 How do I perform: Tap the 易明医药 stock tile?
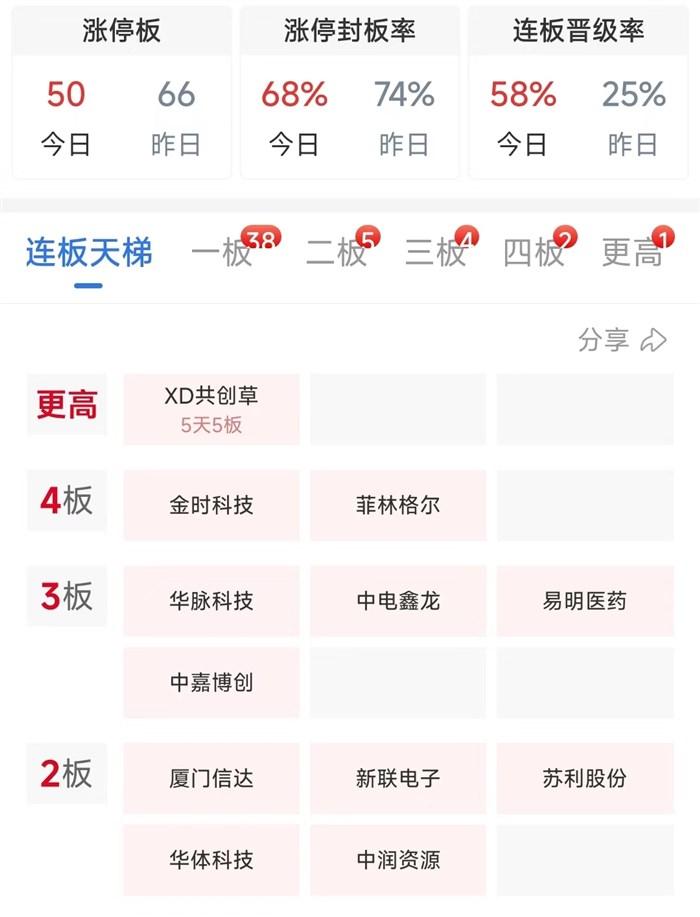click(585, 601)
